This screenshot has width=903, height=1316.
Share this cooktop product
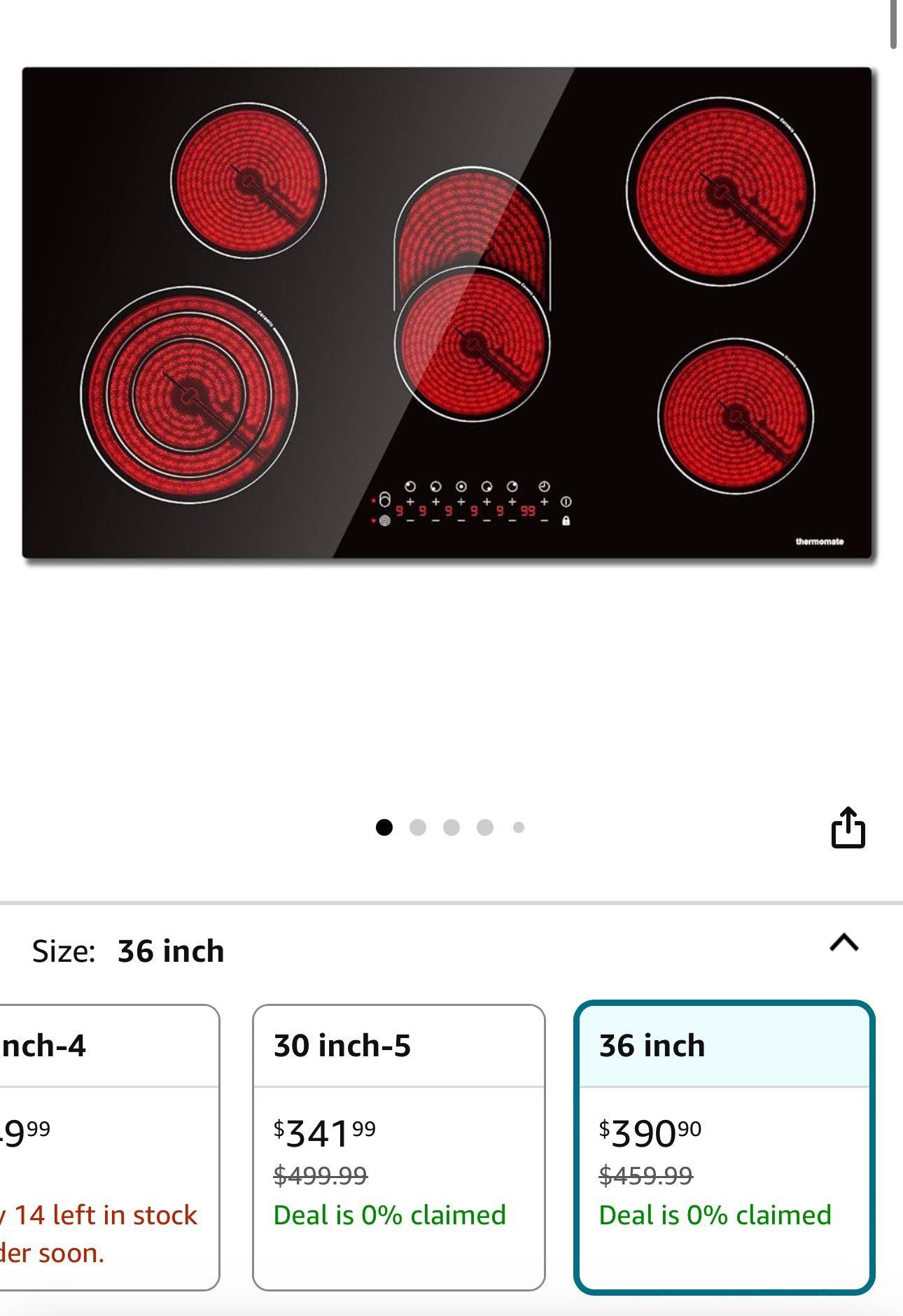[848, 828]
